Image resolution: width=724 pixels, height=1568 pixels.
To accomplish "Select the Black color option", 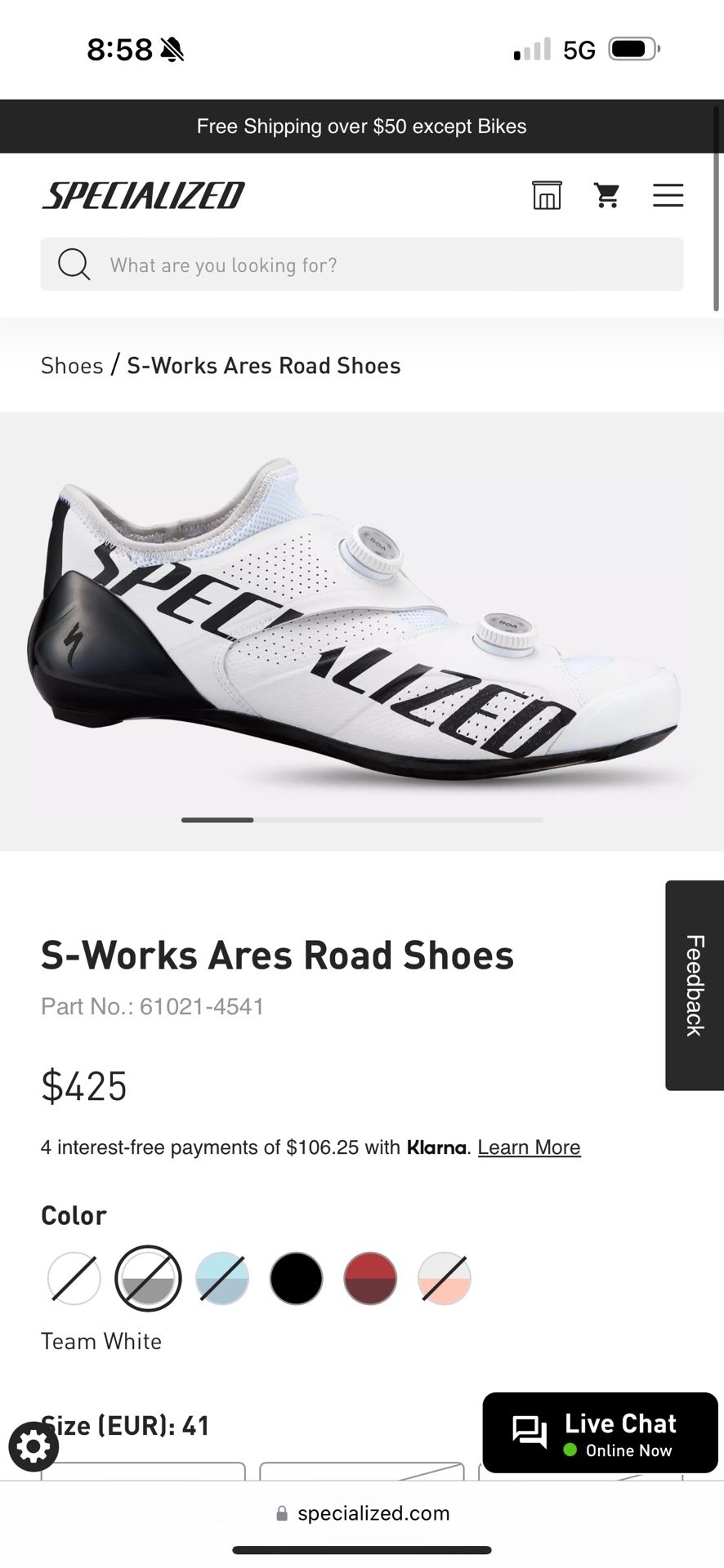I will point(296,1278).
